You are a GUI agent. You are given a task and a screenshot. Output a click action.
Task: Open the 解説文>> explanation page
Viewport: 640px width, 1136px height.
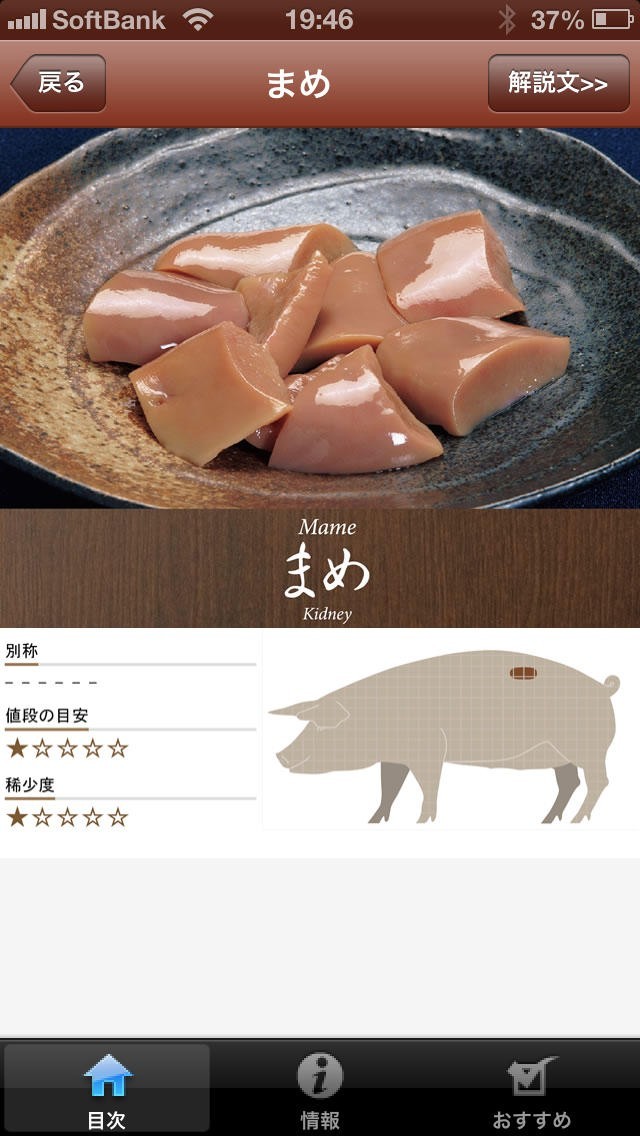[556, 83]
